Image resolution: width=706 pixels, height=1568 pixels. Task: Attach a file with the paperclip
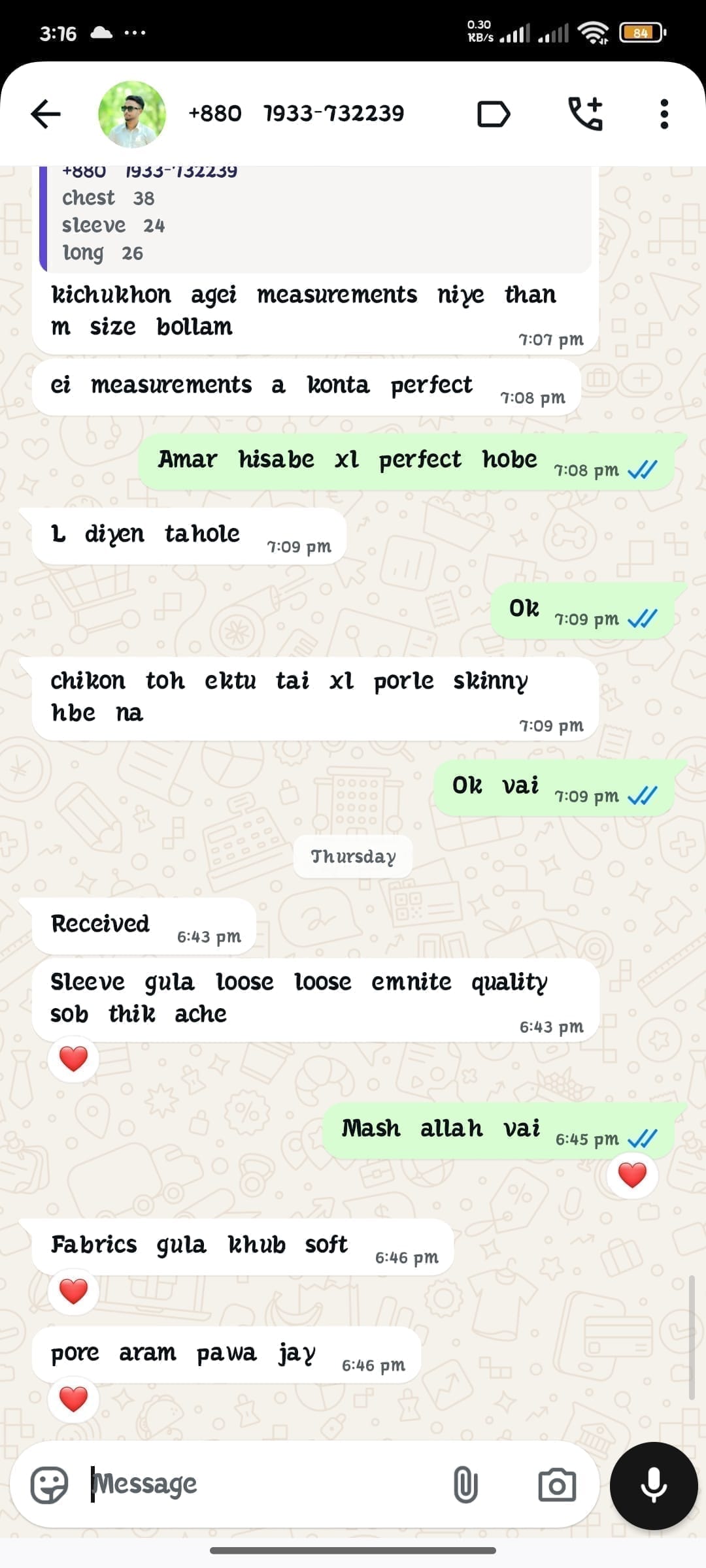click(465, 1485)
